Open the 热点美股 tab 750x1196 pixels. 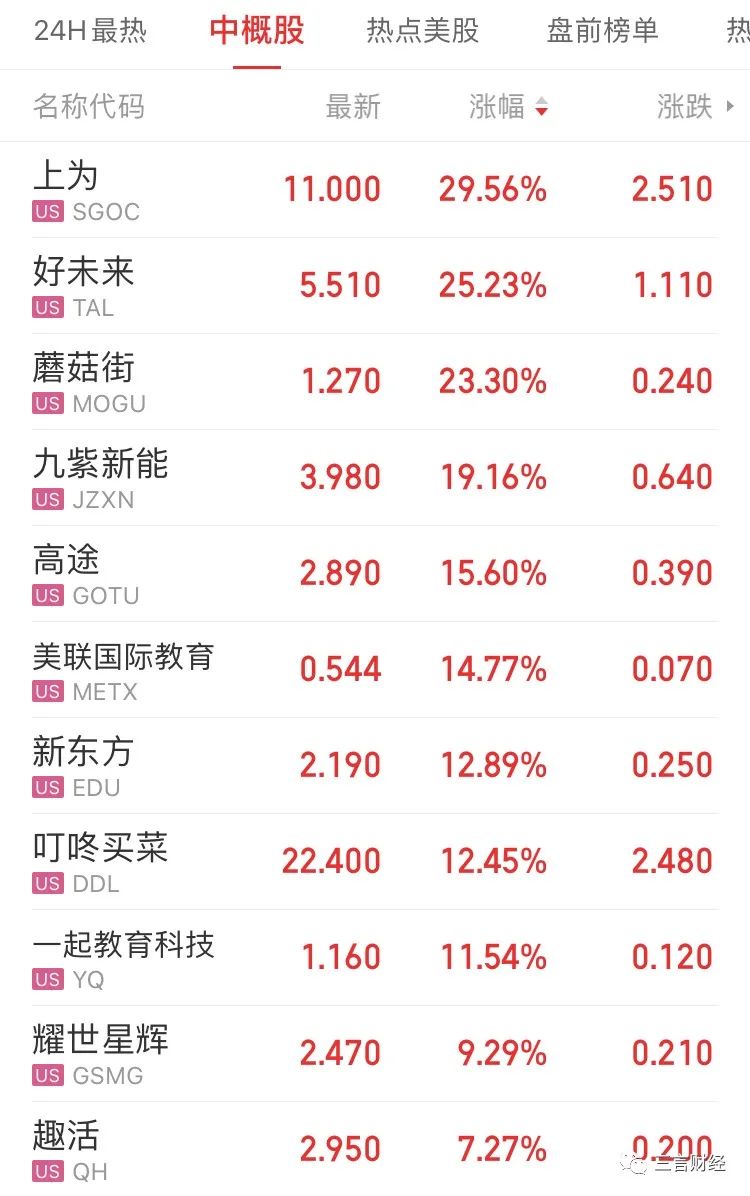422,31
